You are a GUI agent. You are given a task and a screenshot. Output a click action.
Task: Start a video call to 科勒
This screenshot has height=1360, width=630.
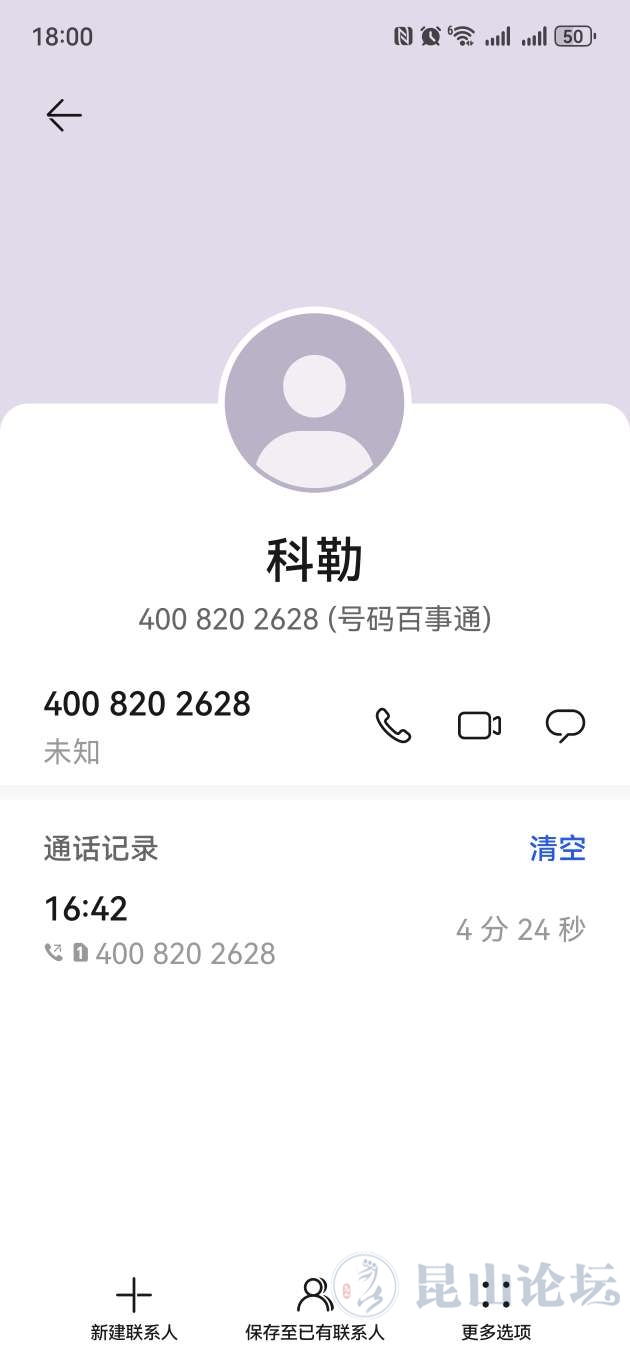(x=479, y=725)
